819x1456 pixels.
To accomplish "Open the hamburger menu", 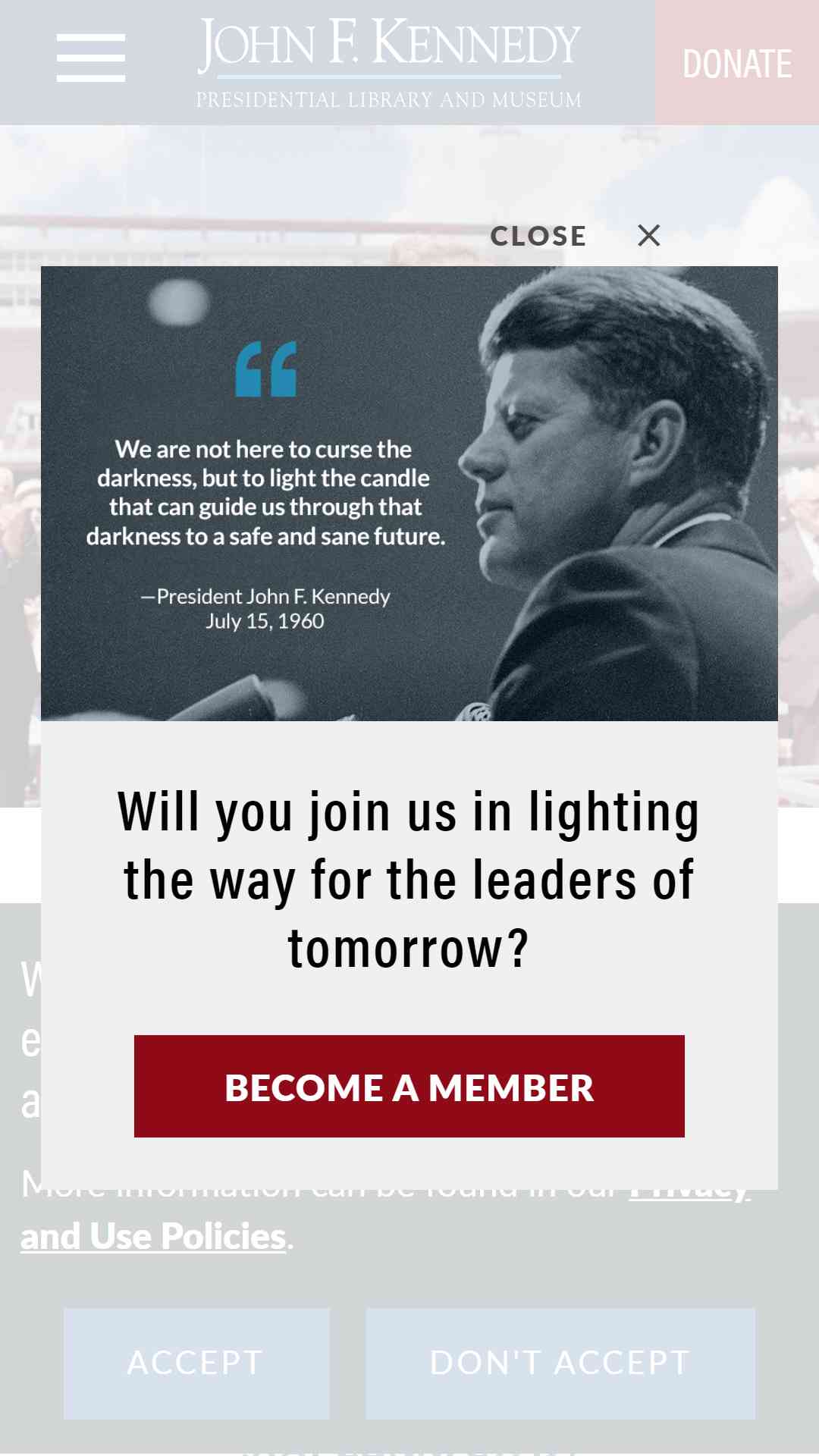I will pos(91,58).
